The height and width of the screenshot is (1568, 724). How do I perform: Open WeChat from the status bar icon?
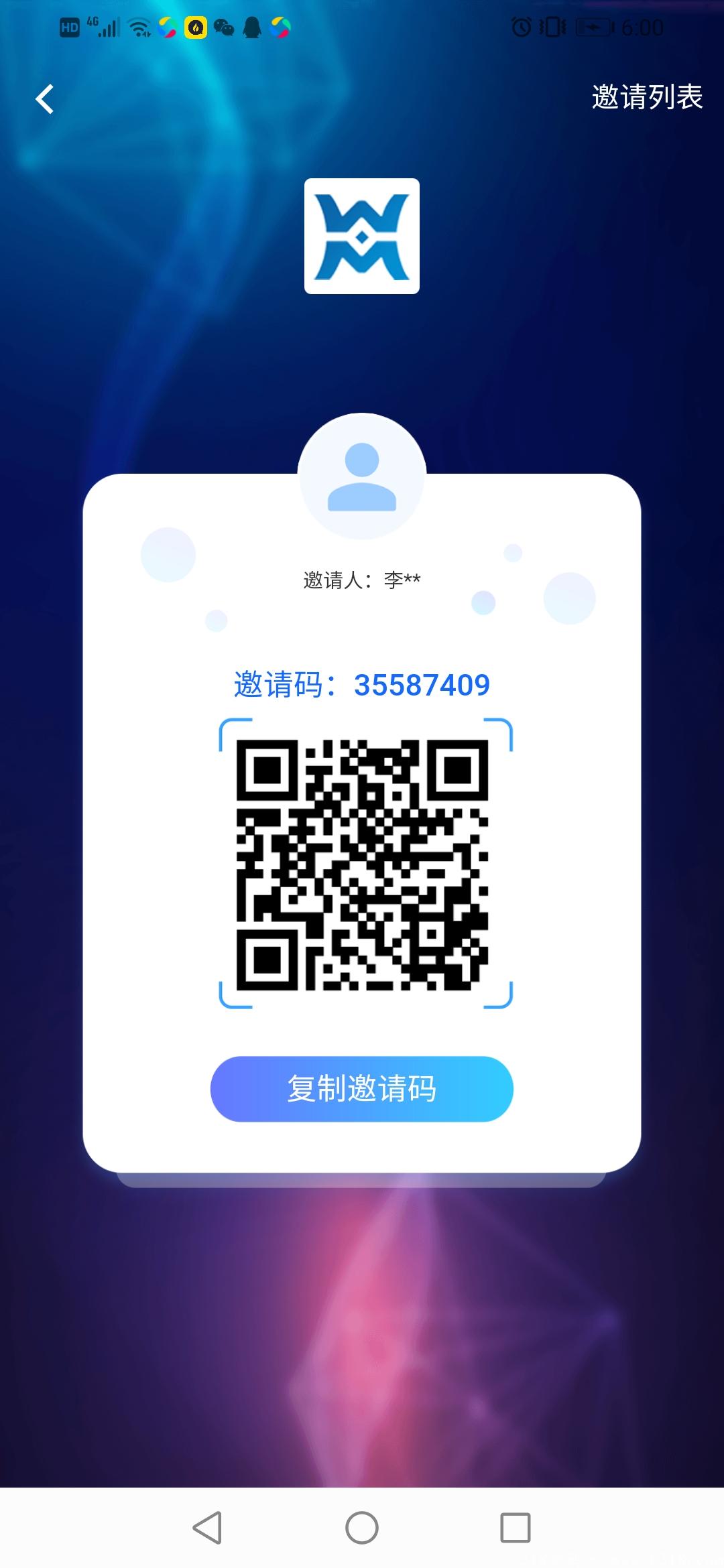[x=224, y=27]
